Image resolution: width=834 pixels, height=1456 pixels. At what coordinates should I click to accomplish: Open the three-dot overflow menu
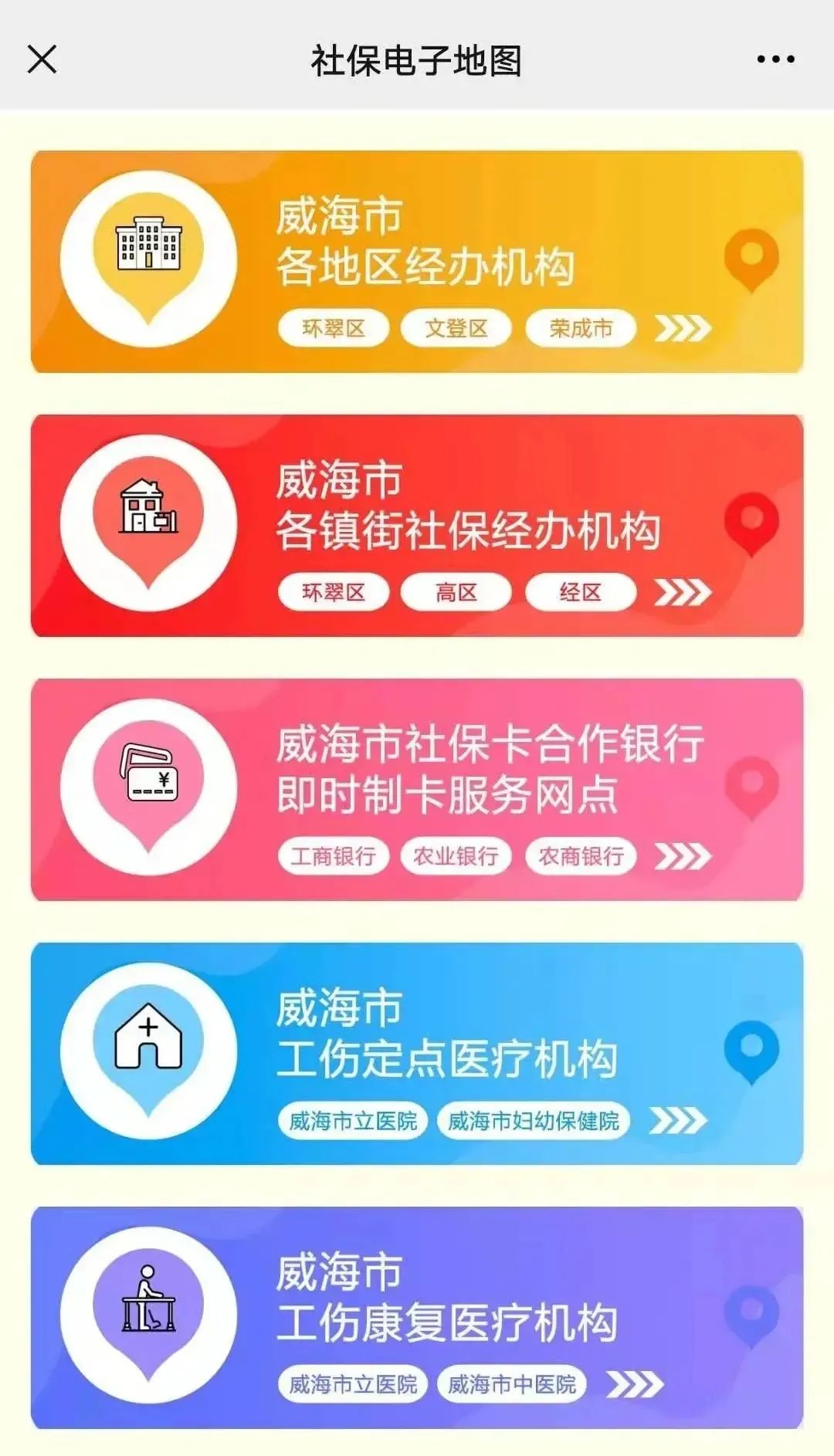pyautogui.click(x=775, y=59)
